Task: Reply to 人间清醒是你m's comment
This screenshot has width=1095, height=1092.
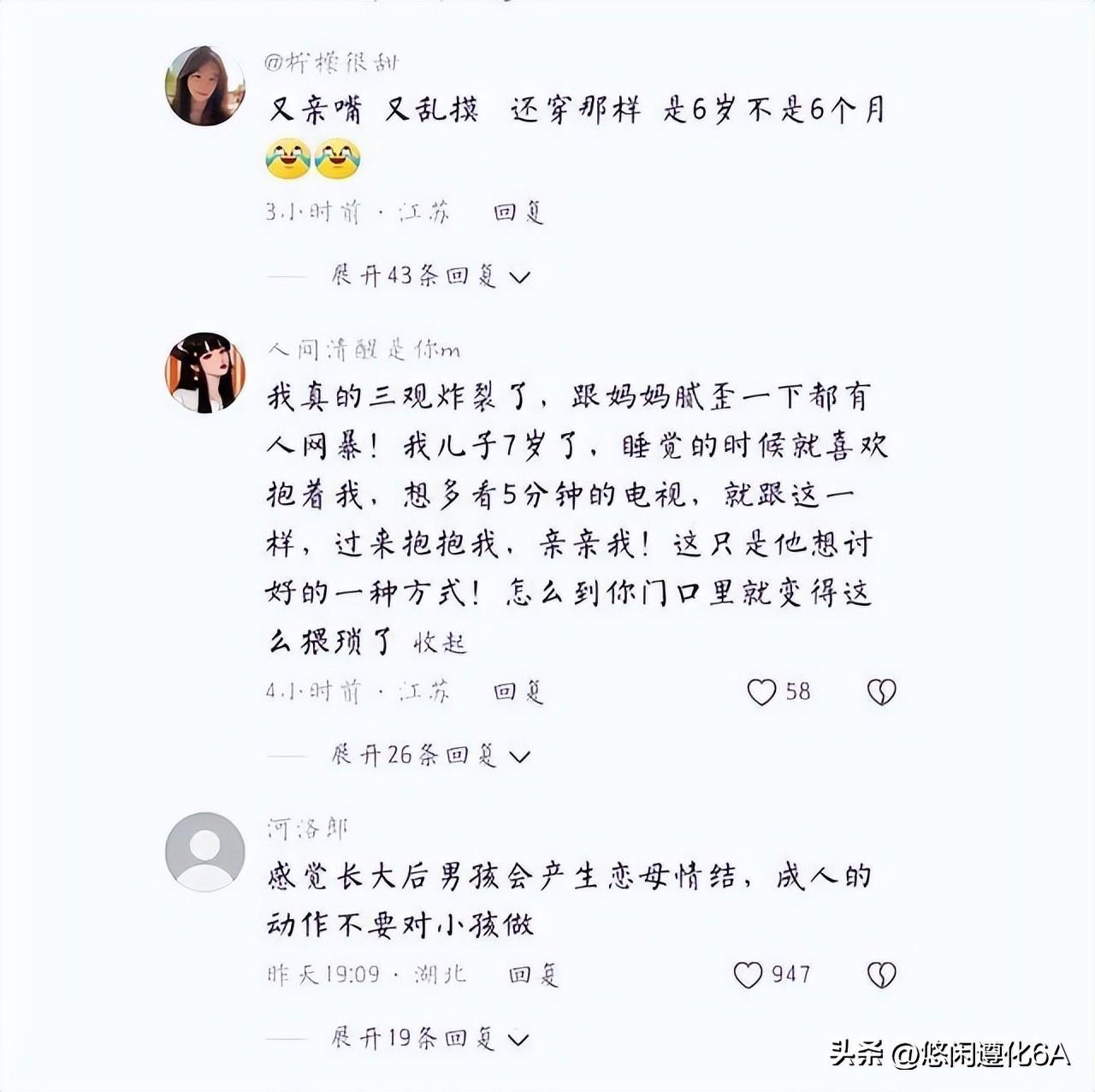Action: pos(518,691)
